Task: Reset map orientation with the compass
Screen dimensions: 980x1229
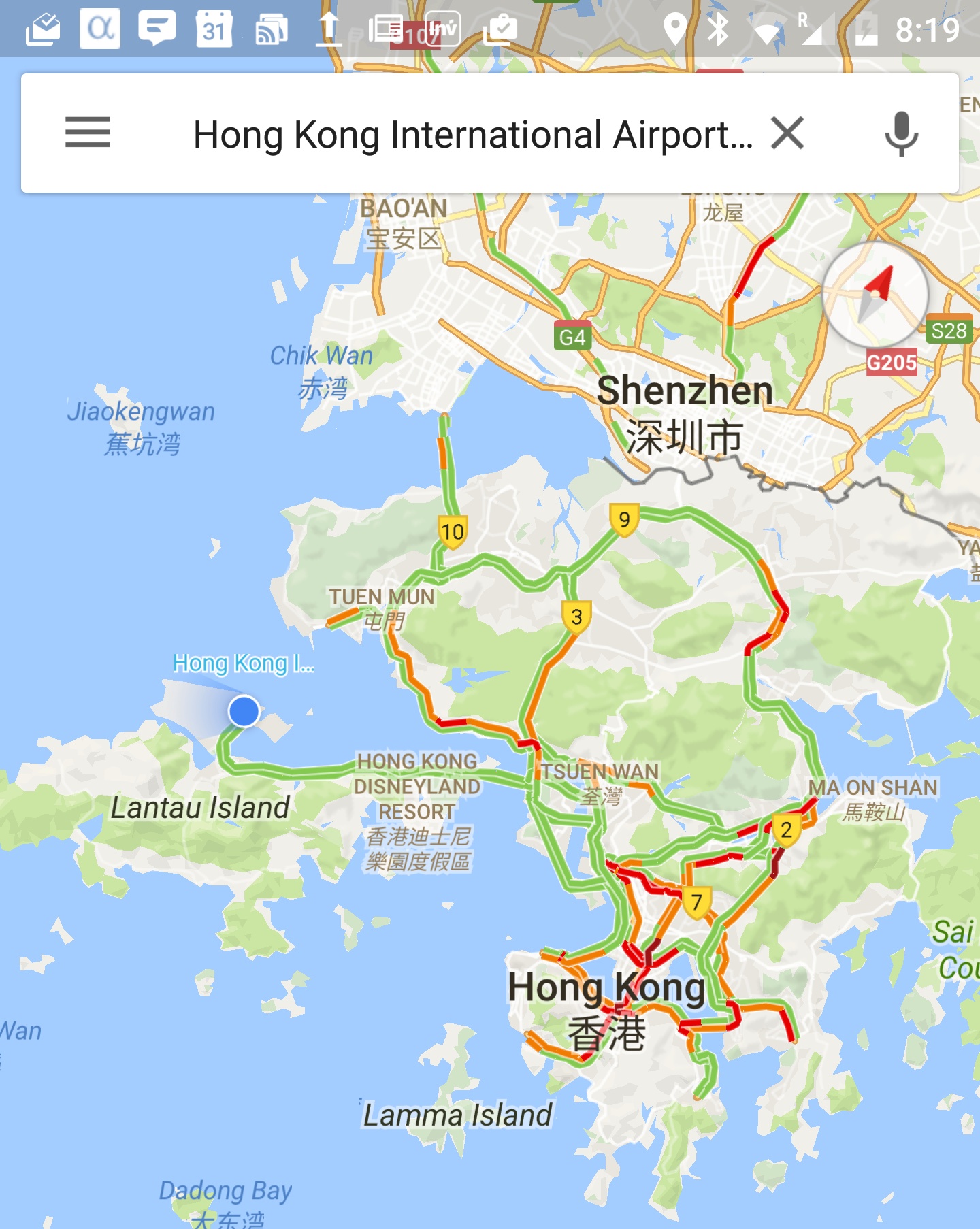Action: pyautogui.click(x=875, y=295)
